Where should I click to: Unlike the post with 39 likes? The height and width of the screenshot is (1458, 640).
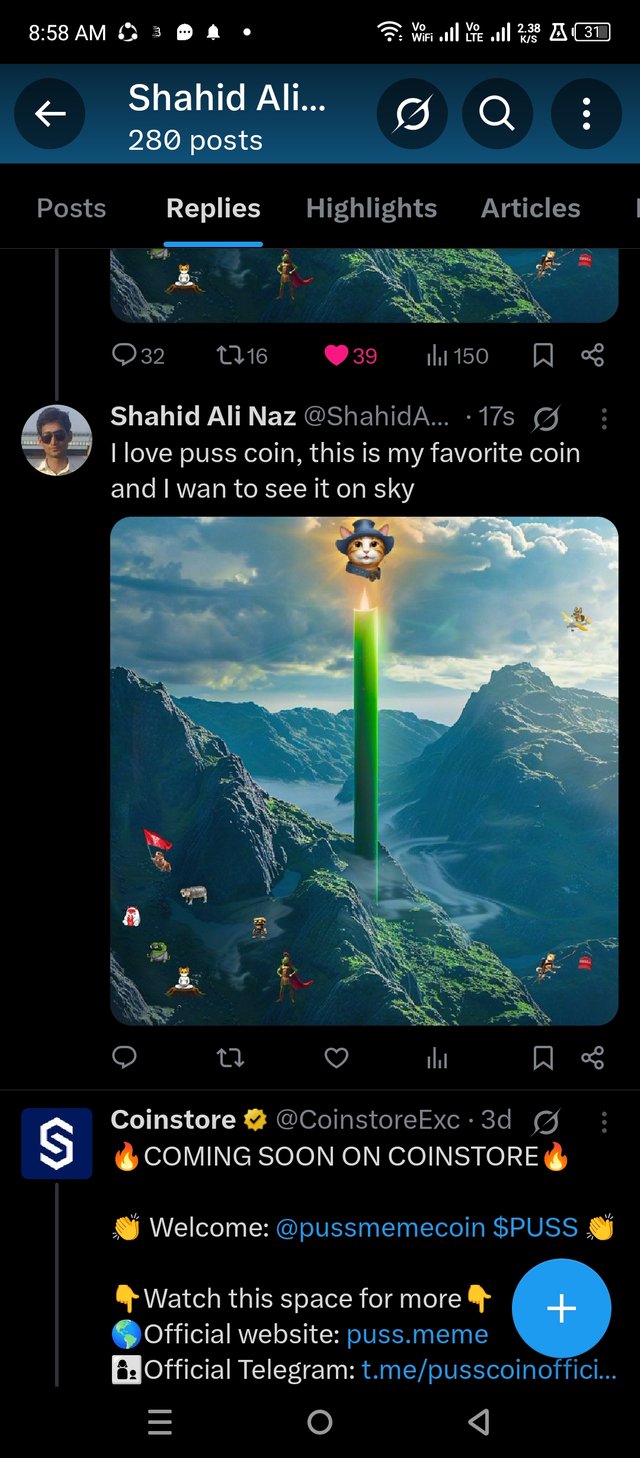(338, 355)
